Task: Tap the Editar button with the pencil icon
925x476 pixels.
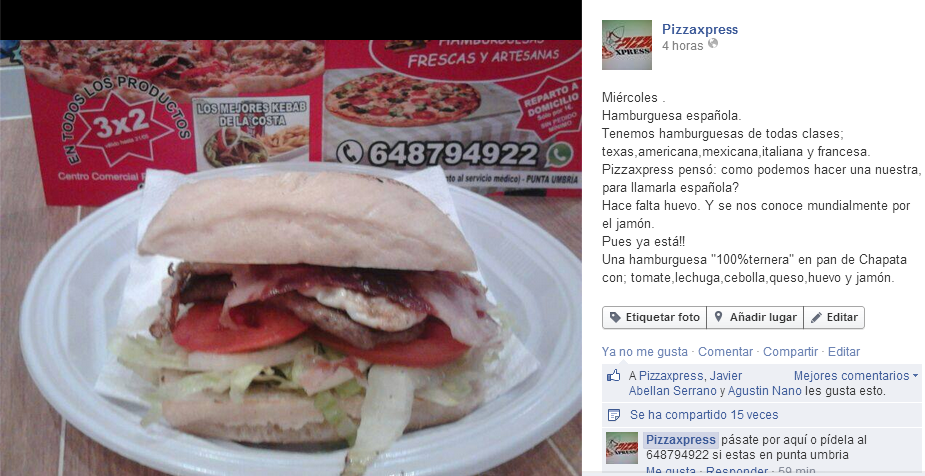Action: coord(834,317)
